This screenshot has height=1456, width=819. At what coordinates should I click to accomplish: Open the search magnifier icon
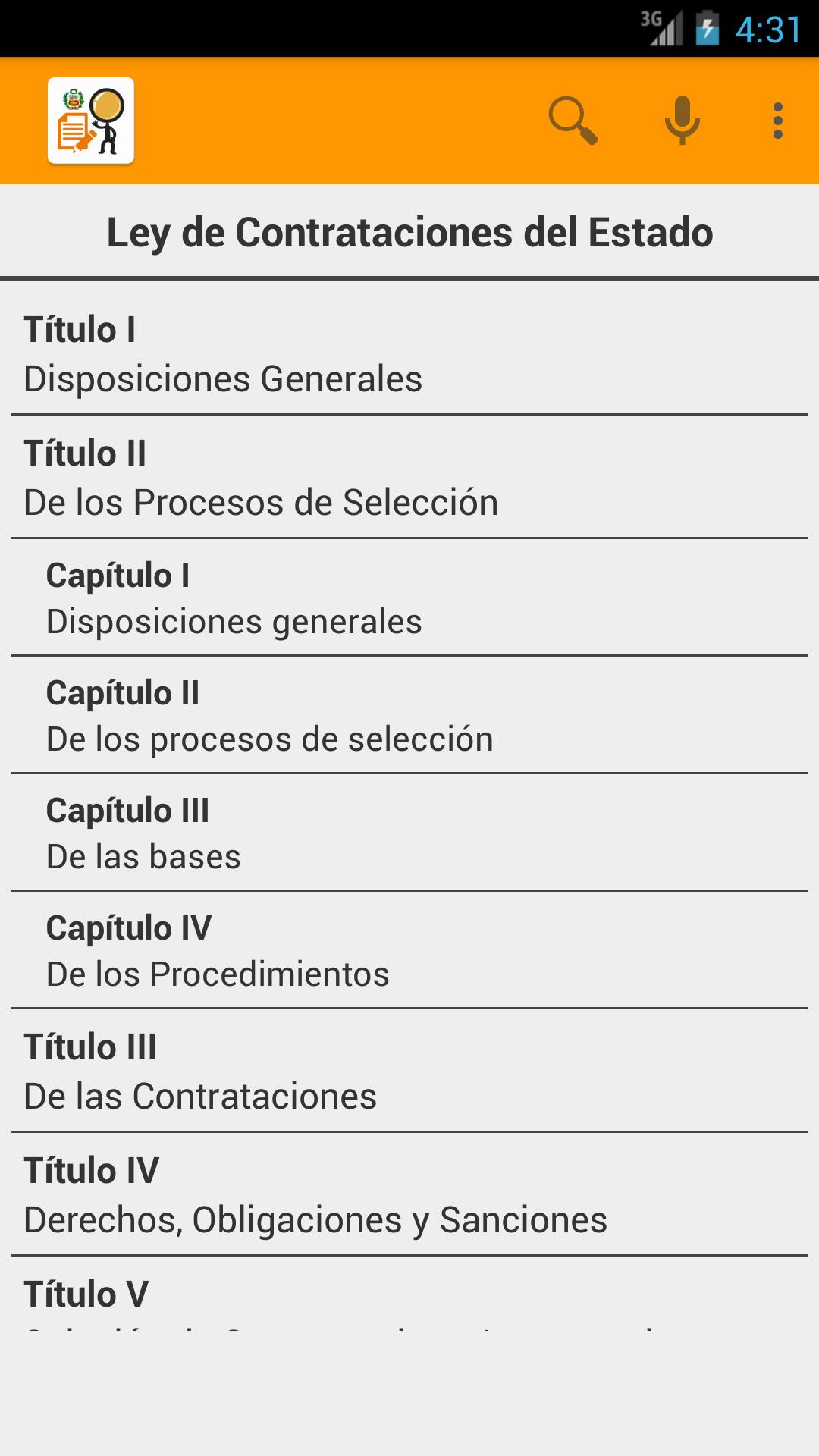coord(573,121)
